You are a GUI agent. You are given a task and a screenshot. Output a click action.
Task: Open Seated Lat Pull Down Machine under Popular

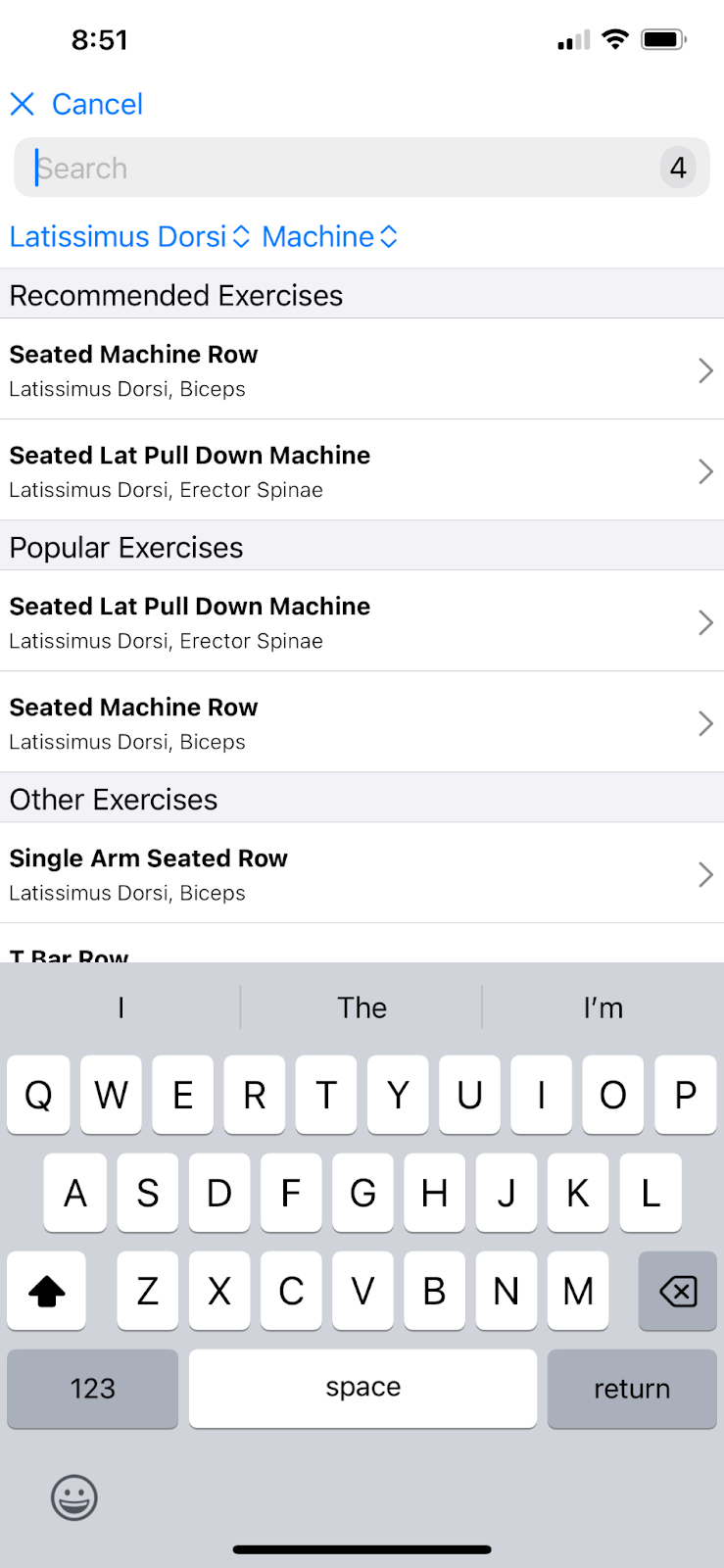[x=362, y=621]
